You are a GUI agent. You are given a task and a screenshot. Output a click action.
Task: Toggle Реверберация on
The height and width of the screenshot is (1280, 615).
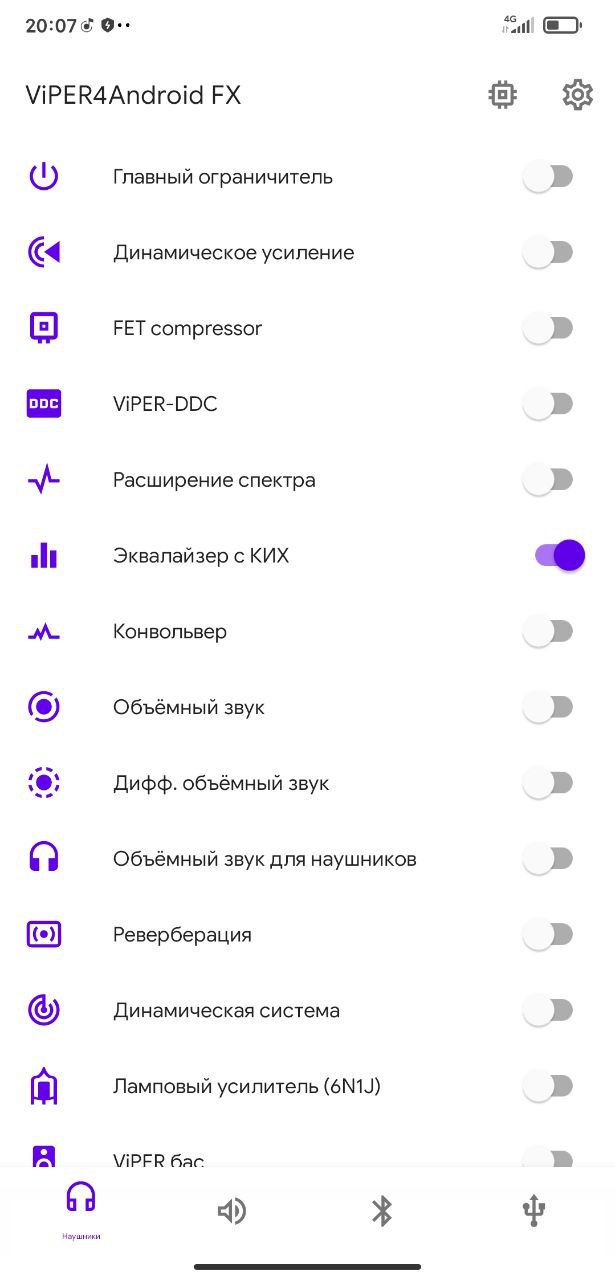pyautogui.click(x=548, y=934)
